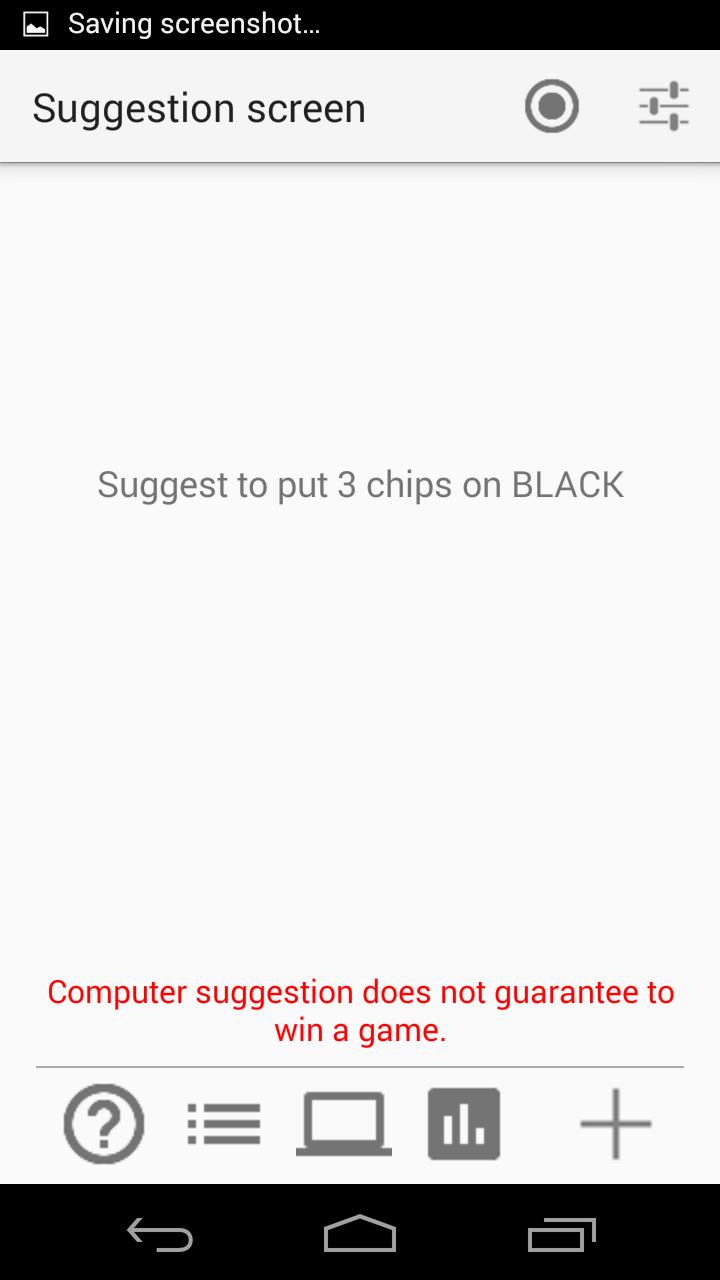Screen dimensions: 720x1280
Task: Tap the computer suggestion laptop icon
Action: [344, 1124]
